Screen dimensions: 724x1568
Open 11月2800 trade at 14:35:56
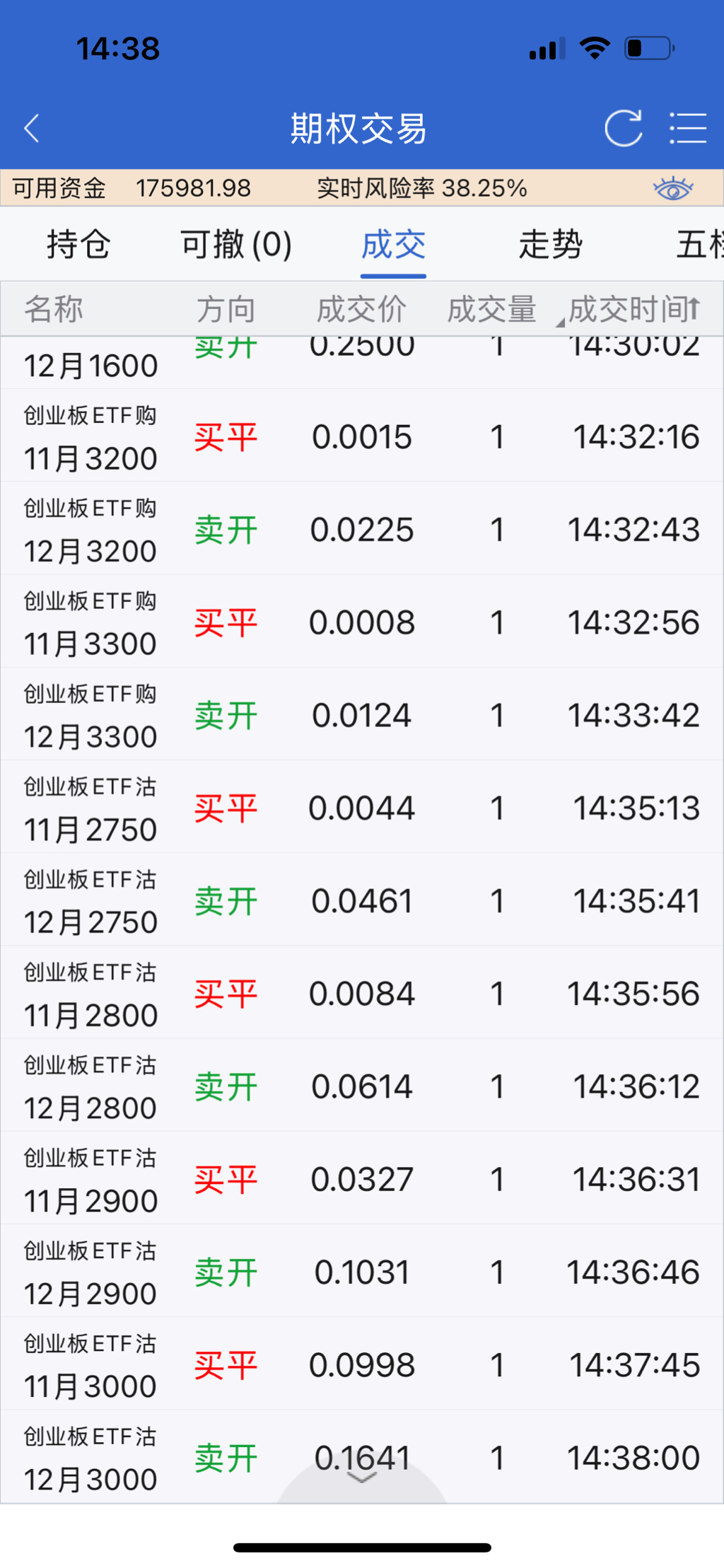click(x=362, y=993)
